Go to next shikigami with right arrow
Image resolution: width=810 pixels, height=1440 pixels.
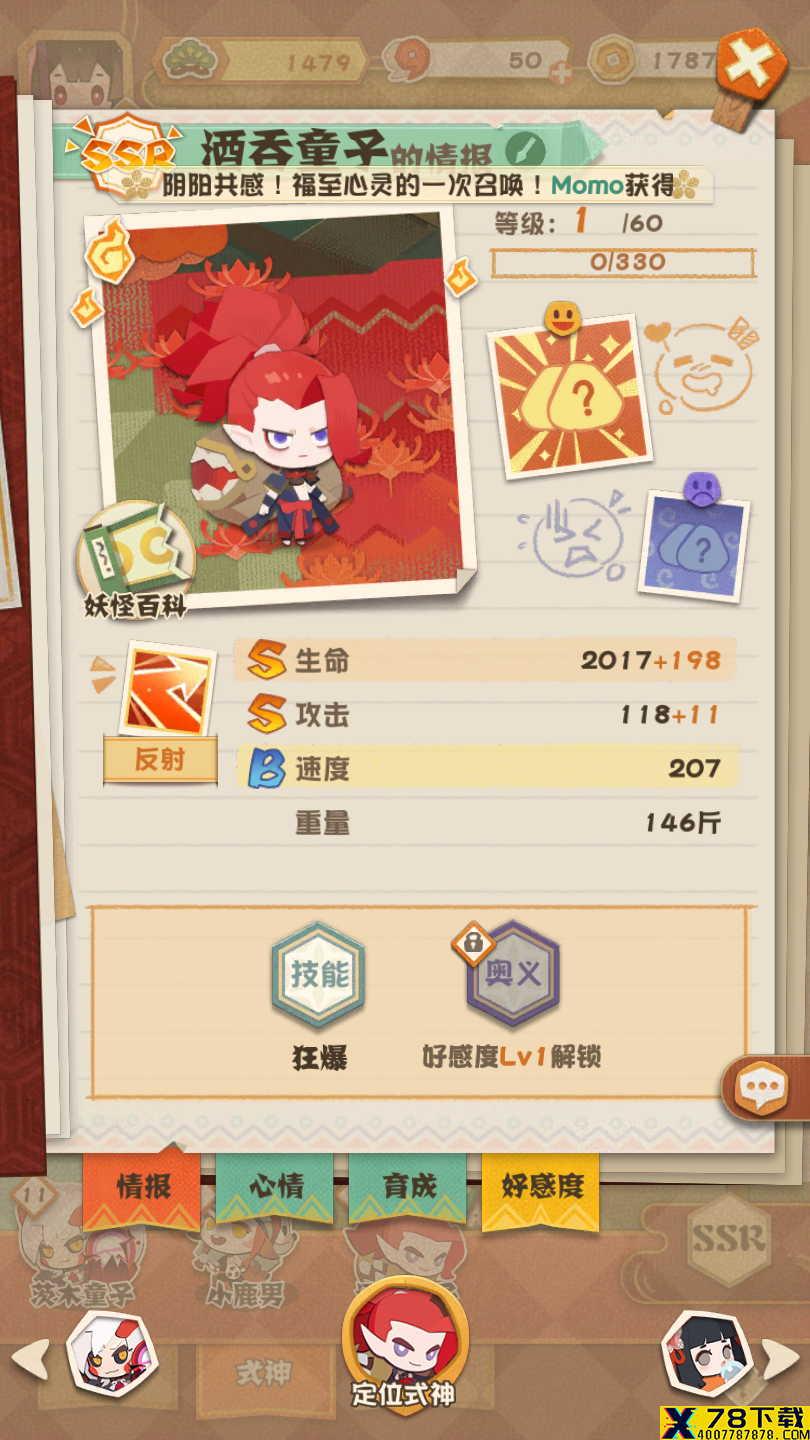pos(780,1360)
